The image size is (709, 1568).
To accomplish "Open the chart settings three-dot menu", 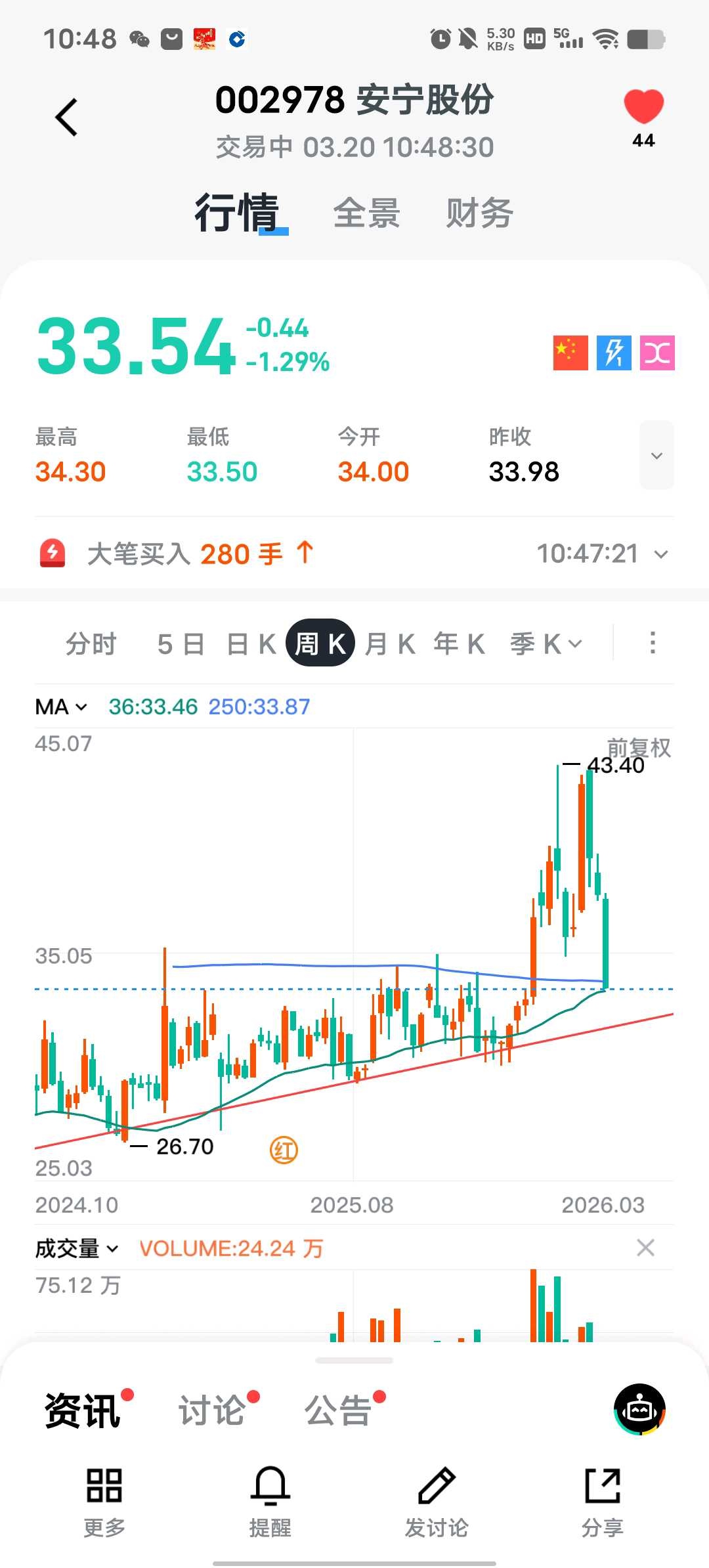I will click(653, 643).
